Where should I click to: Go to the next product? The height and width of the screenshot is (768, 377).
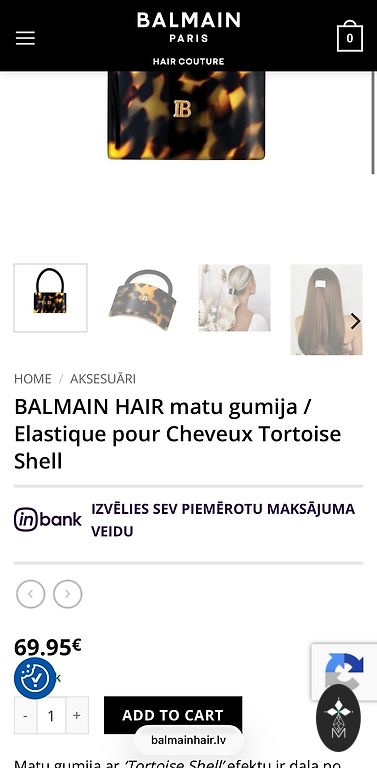pos(68,594)
